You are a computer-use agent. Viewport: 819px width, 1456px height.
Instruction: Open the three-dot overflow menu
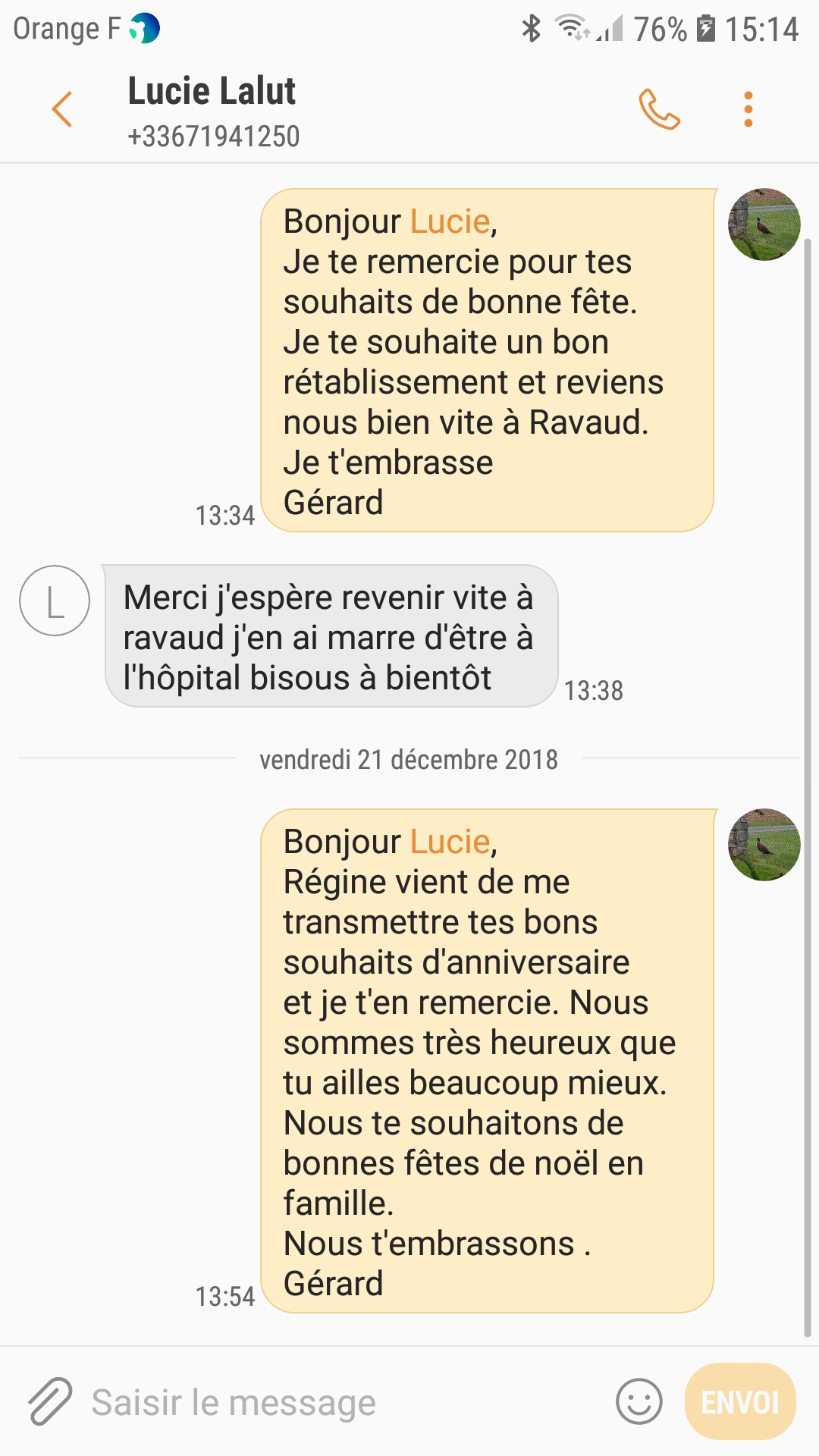click(x=748, y=109)
